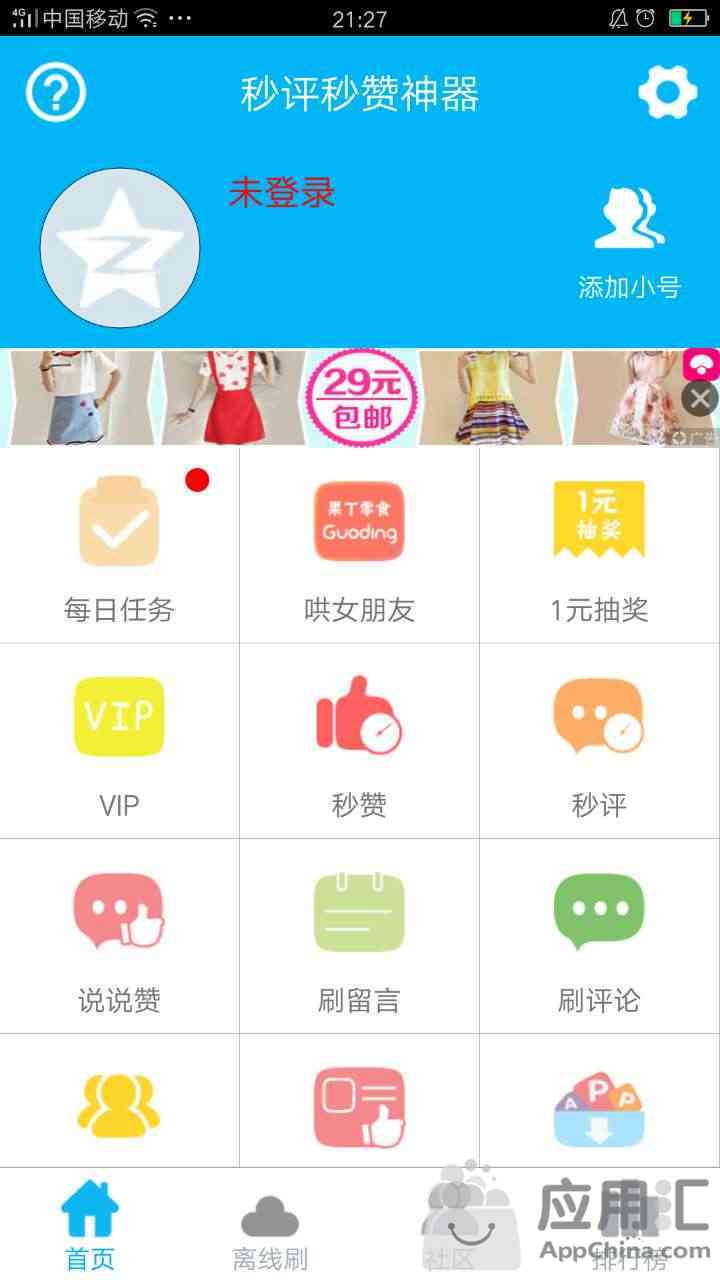This screenshot has height=1280, width=720.
Task: Open 刷留言
Action: (359, 937)
